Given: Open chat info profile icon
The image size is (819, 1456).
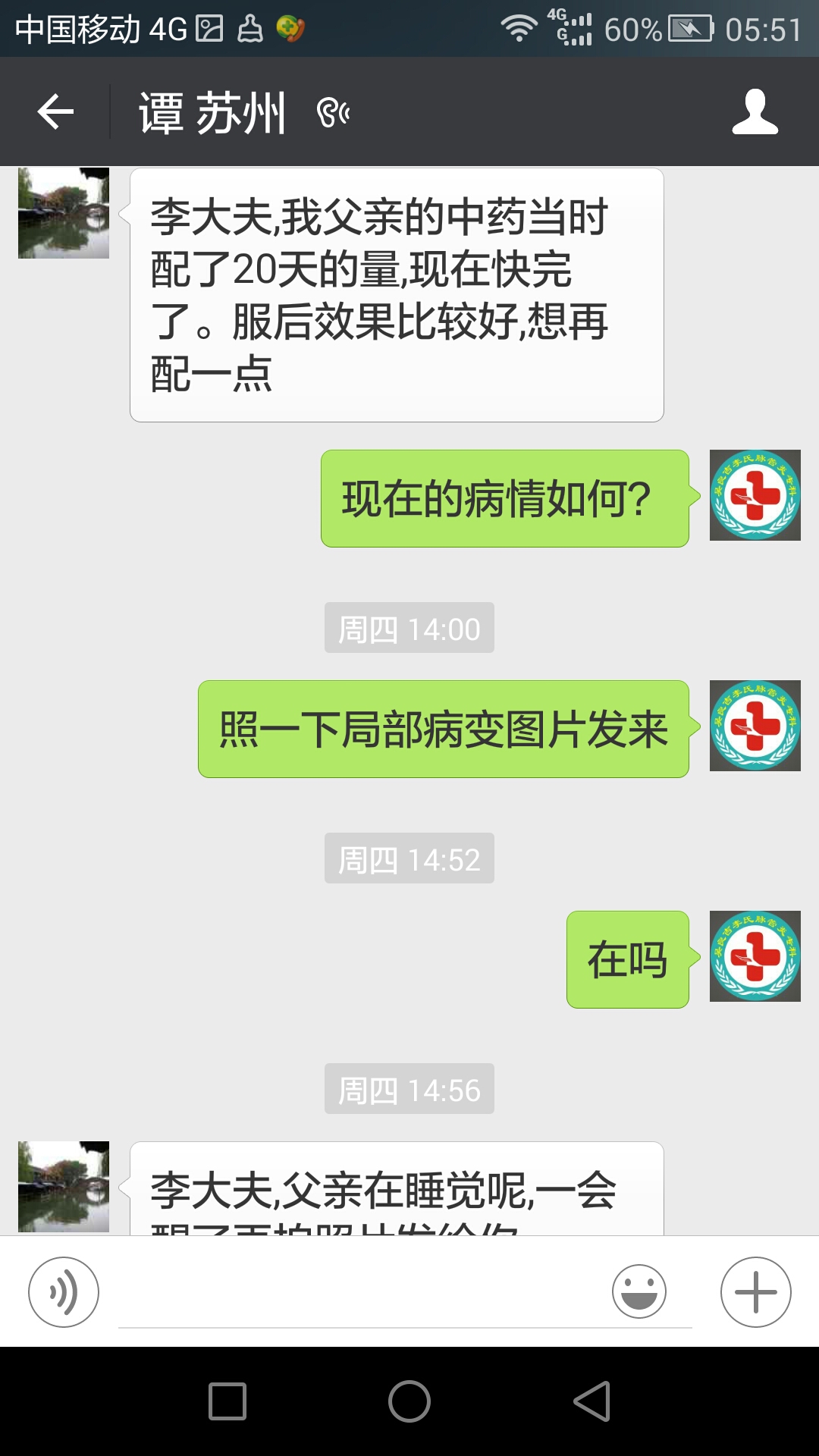Looking at the screenshot, I should (x=755, y=112).
